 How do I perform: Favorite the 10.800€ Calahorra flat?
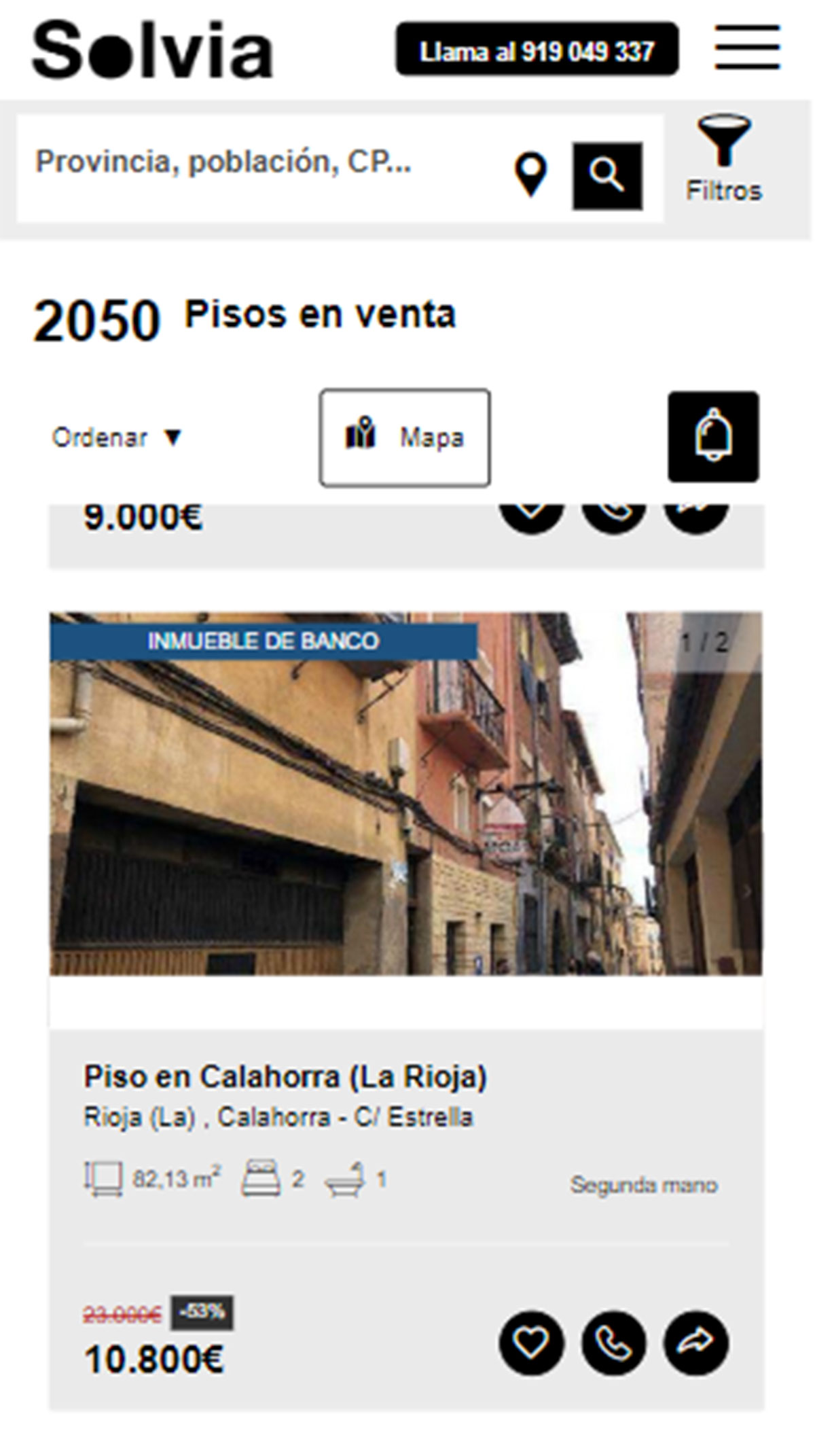(532, 1343)
